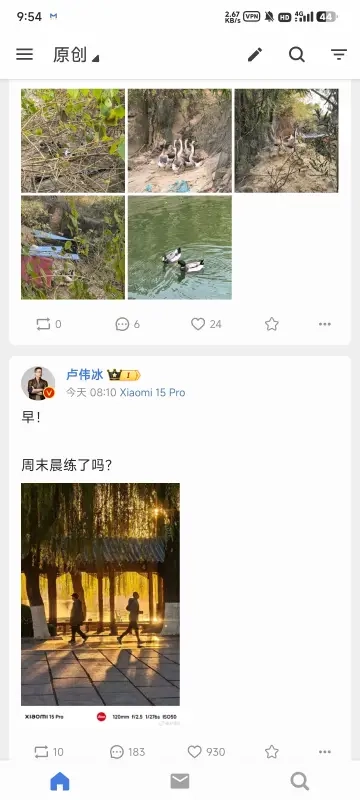Like the post with 24 likes
360x800 pixels.
click(206, 324)
